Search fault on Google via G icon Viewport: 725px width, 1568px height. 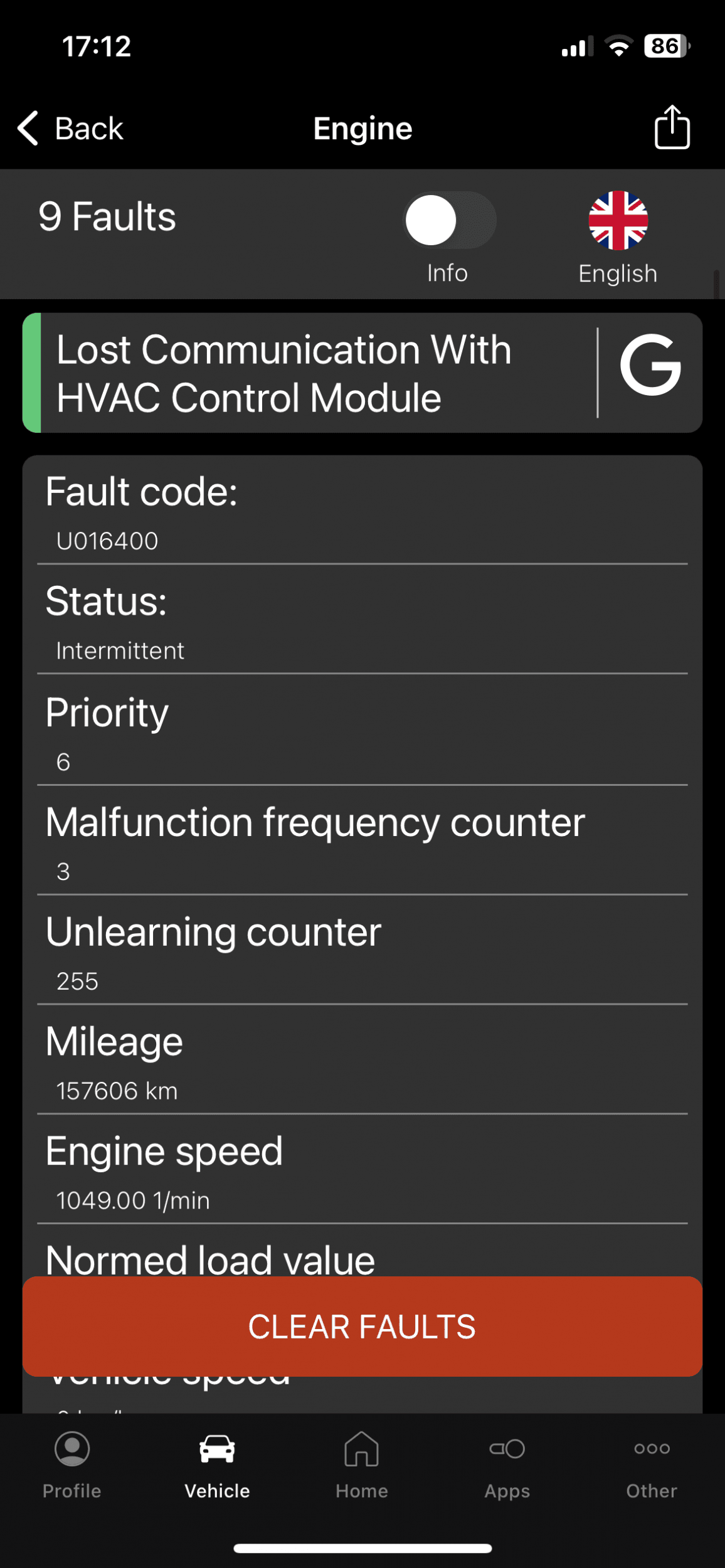(650, 365)
